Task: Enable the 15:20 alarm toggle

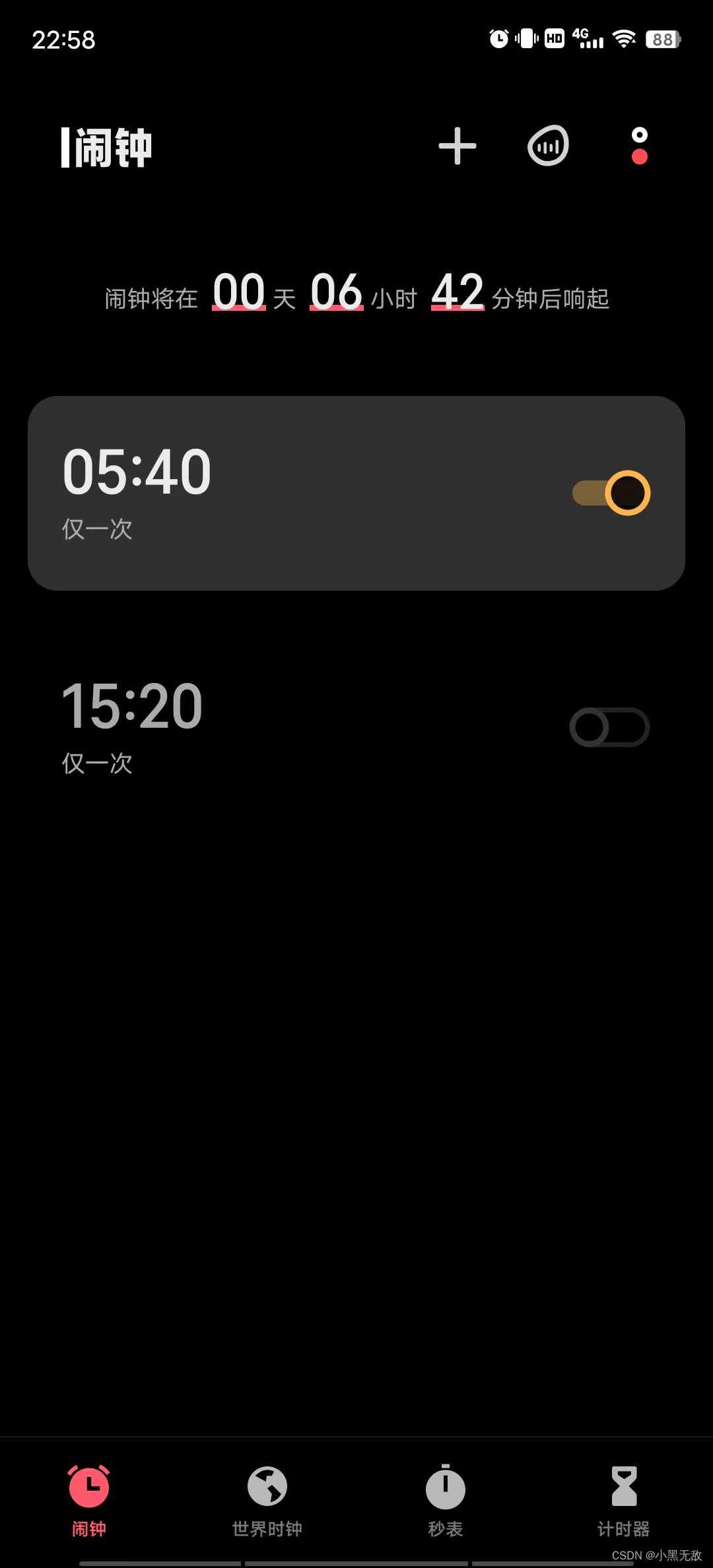Action: pyautogui.click(x=609, y=726)
